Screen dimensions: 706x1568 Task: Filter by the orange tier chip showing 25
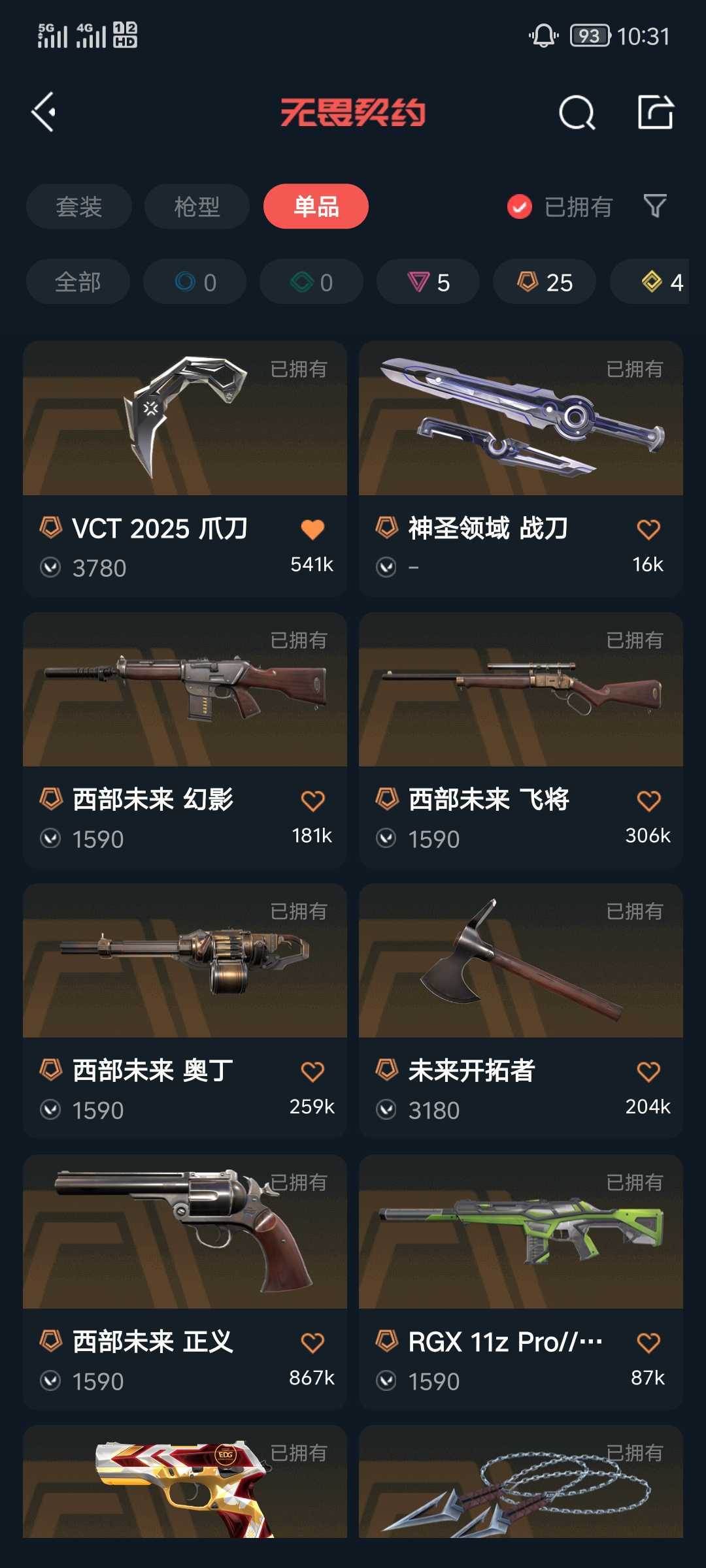pos(545,282)
